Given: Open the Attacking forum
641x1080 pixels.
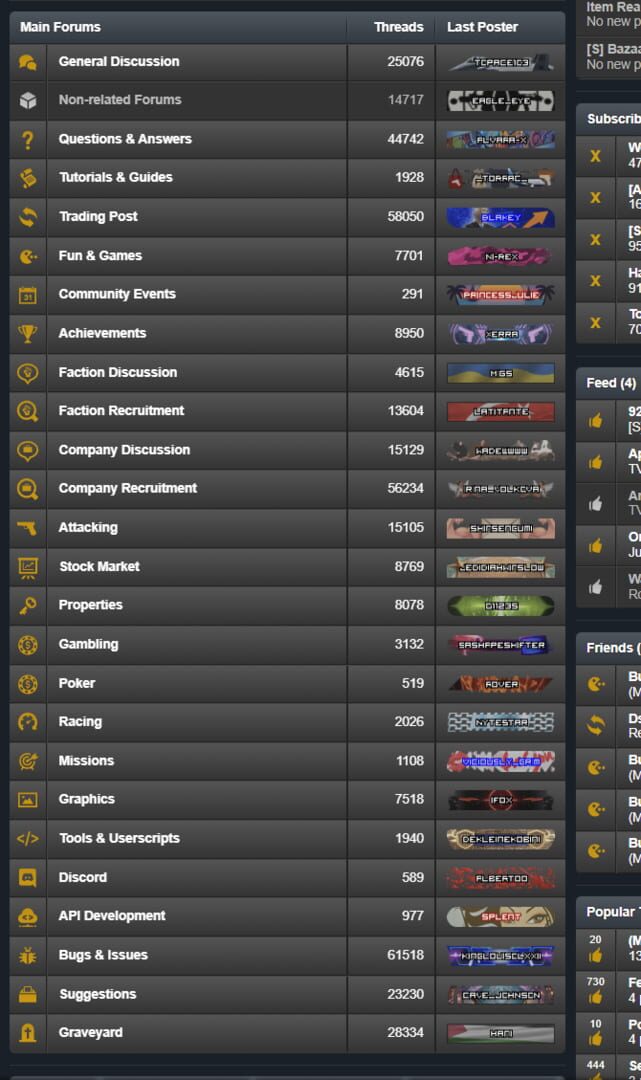Looking at the screenshot, I should (88, 527).
